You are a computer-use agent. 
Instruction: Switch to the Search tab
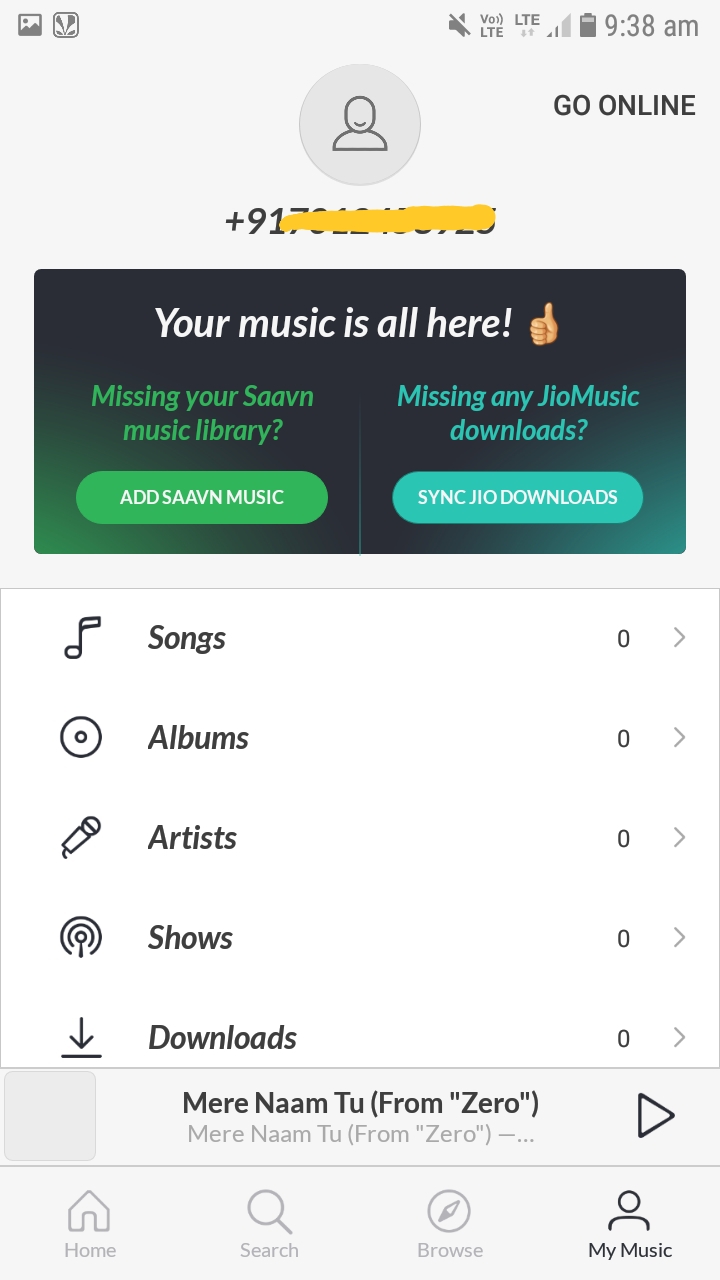tap(269, 1224)
